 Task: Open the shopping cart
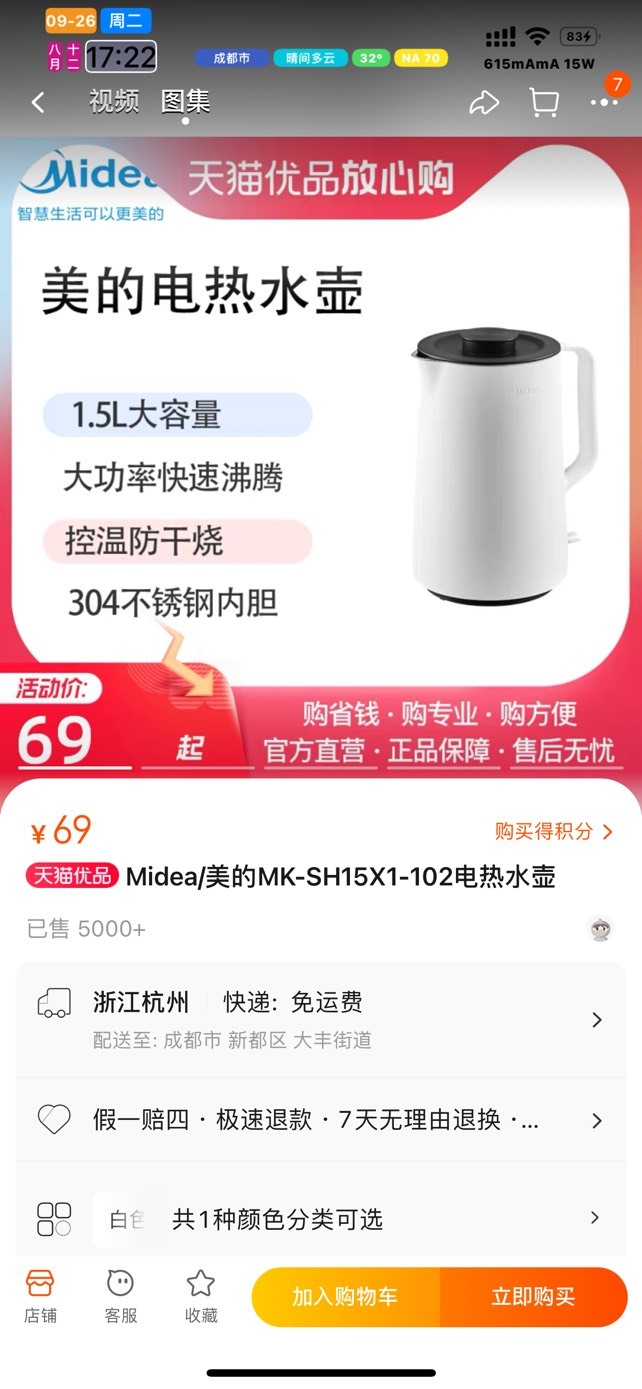pos(544,102)
